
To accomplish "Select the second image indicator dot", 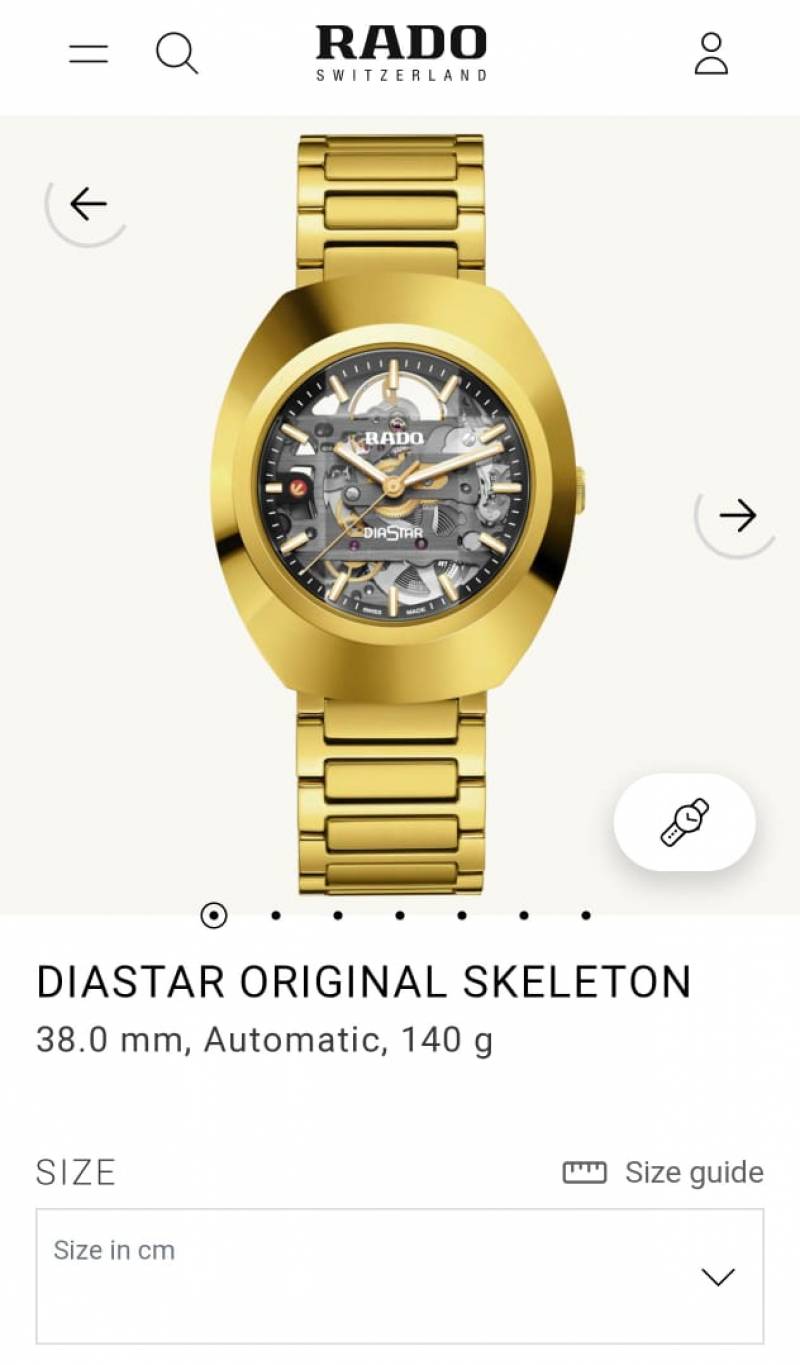I will click(x=276, y=915).
